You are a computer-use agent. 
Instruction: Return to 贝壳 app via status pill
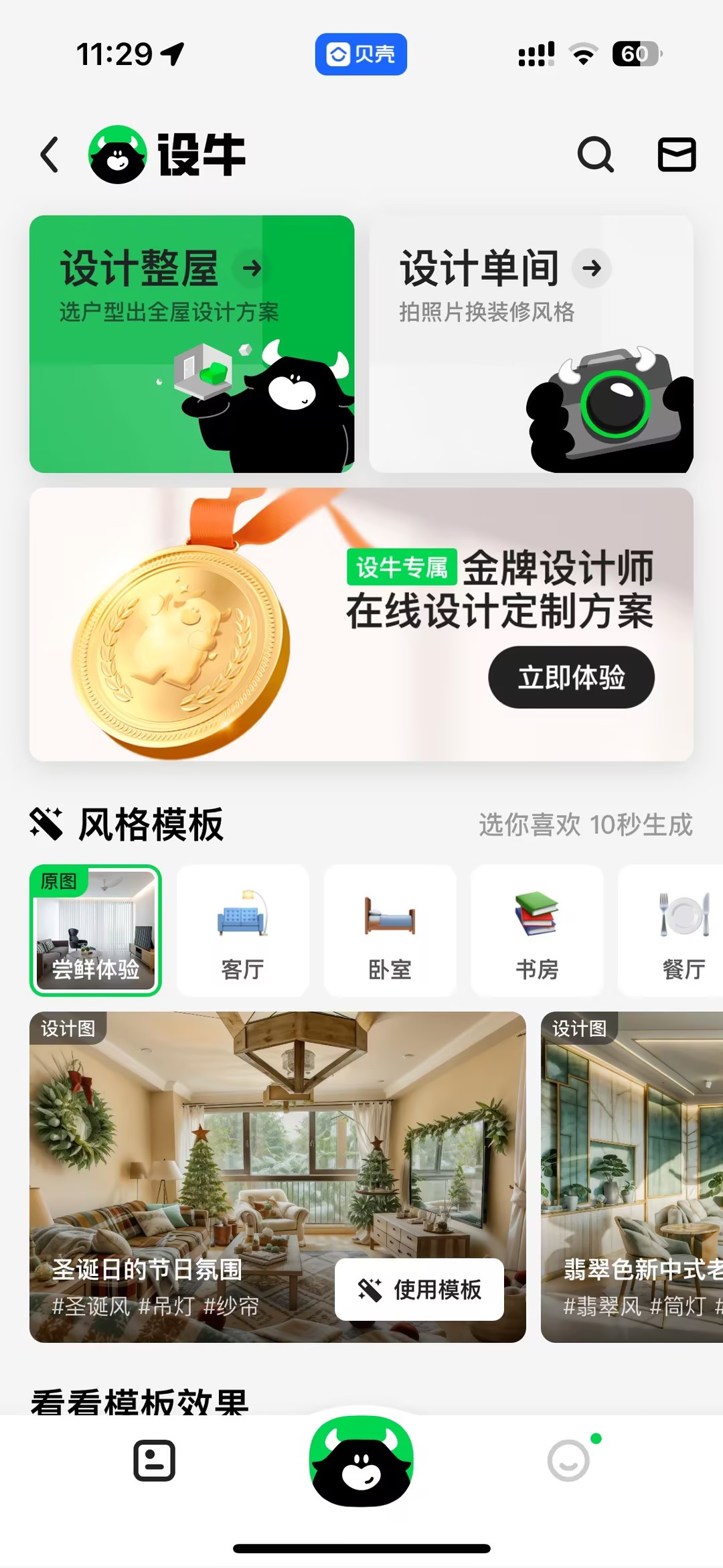pyautogui.click(x=361, y=54)
